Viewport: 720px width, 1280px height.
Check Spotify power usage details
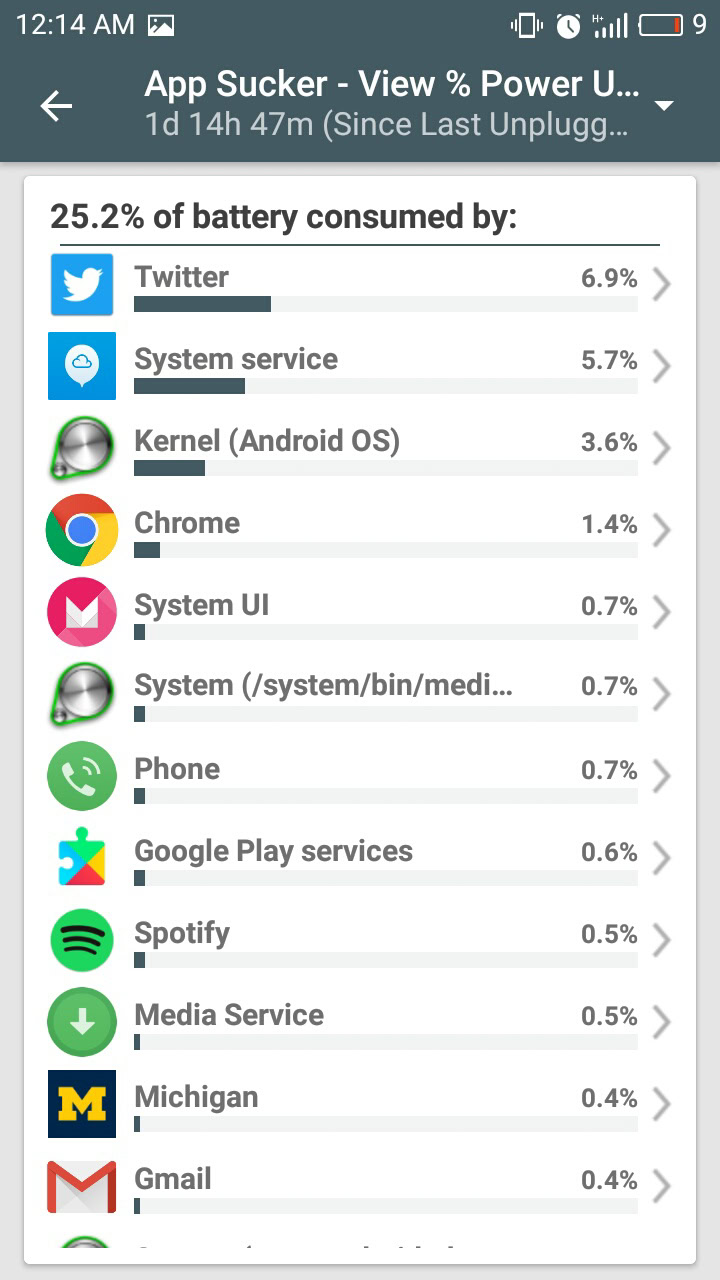tap(360, 941)
